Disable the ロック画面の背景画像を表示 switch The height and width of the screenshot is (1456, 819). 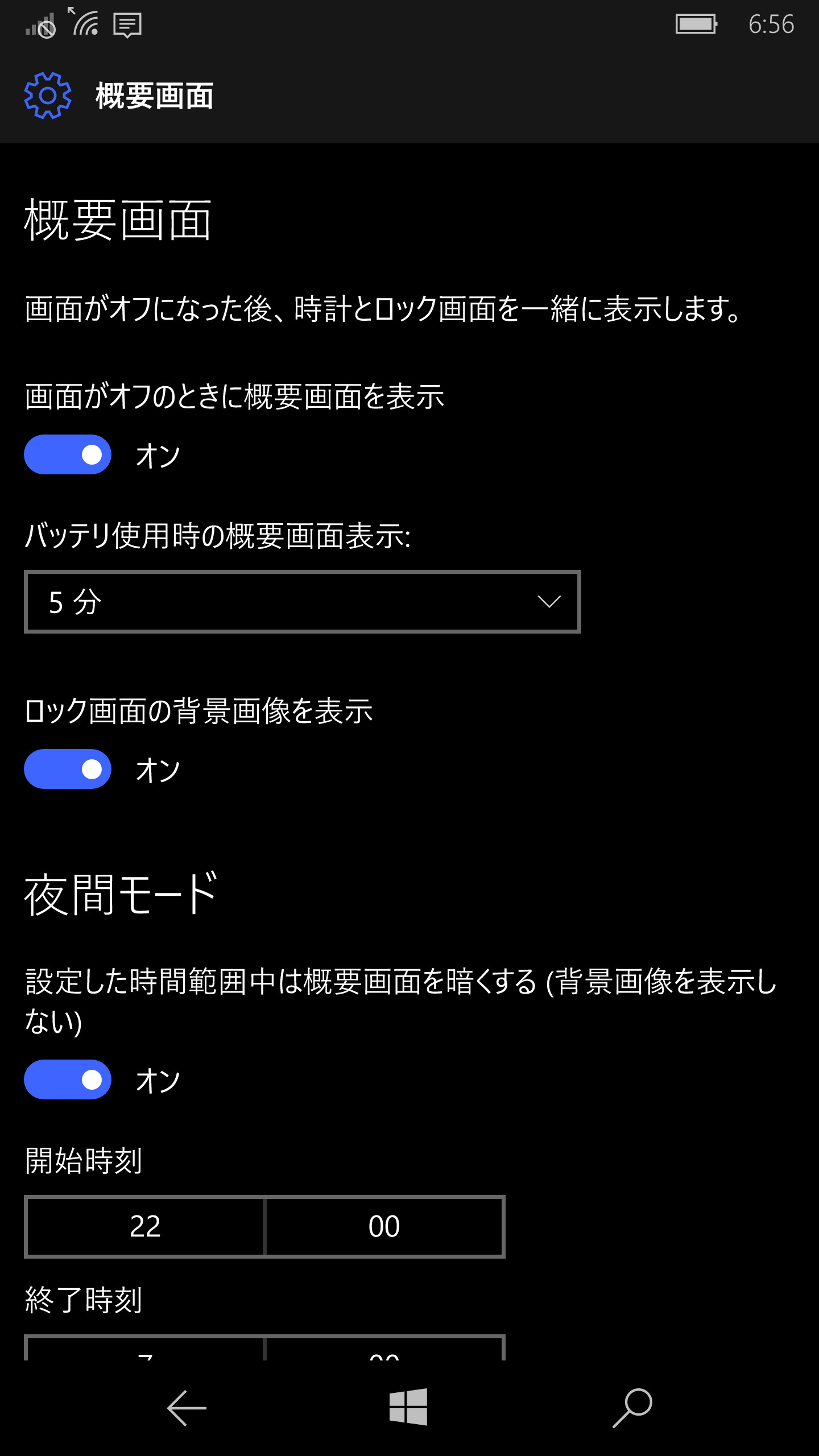(x=67, y=770)
